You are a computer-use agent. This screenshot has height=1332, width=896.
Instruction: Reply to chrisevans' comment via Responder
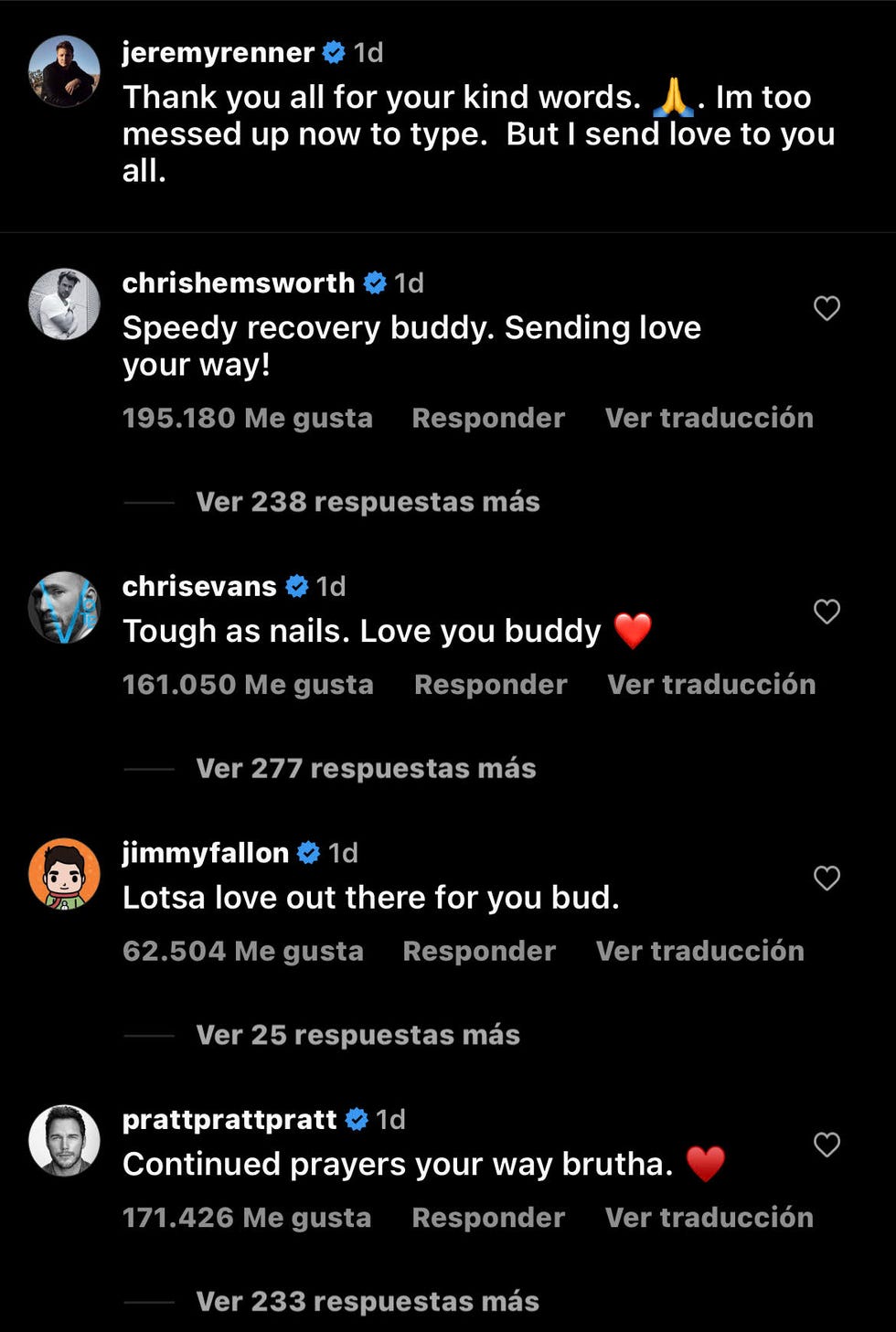click(x=490, y=685)
